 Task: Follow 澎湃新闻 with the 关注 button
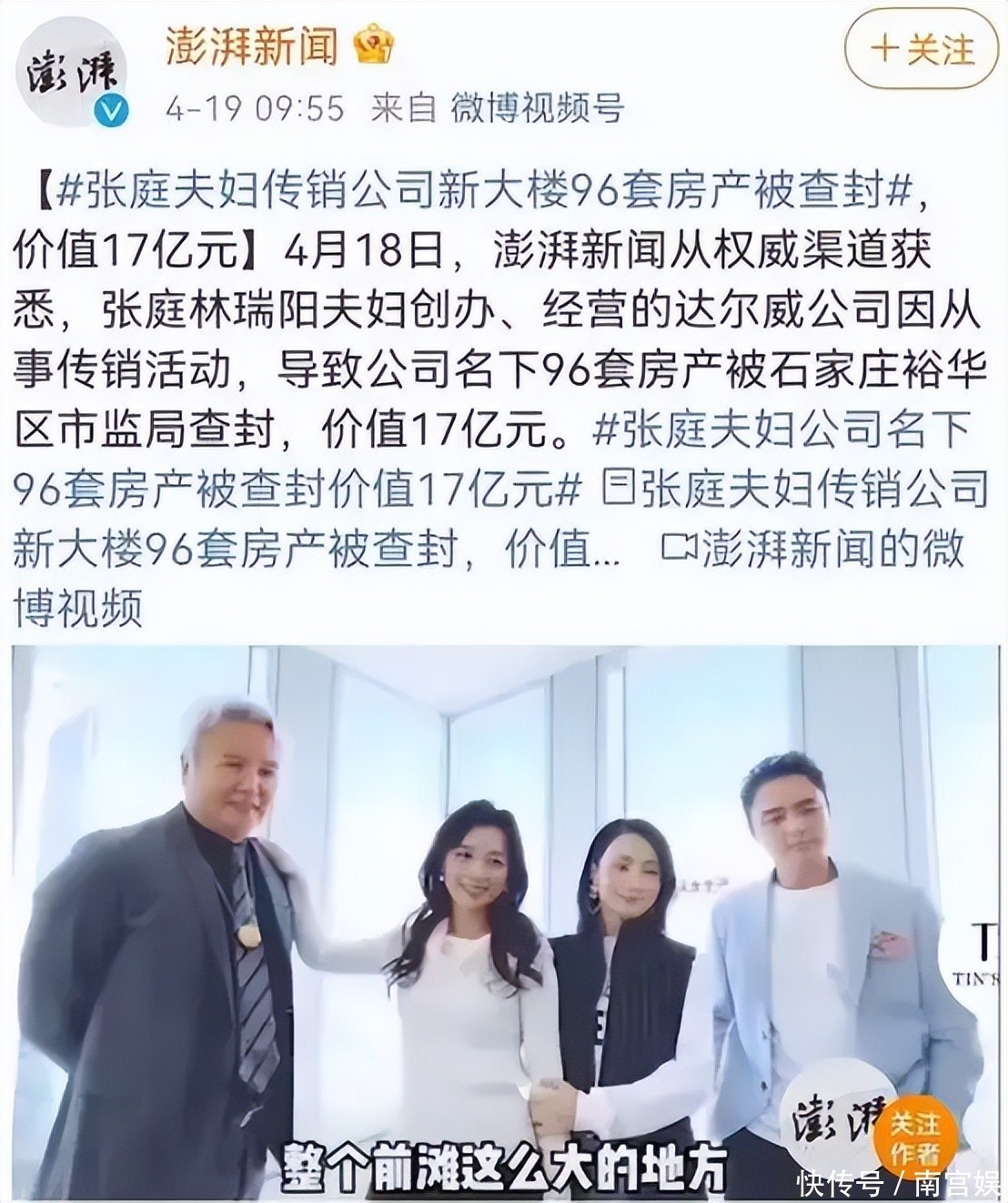(921, 49)
